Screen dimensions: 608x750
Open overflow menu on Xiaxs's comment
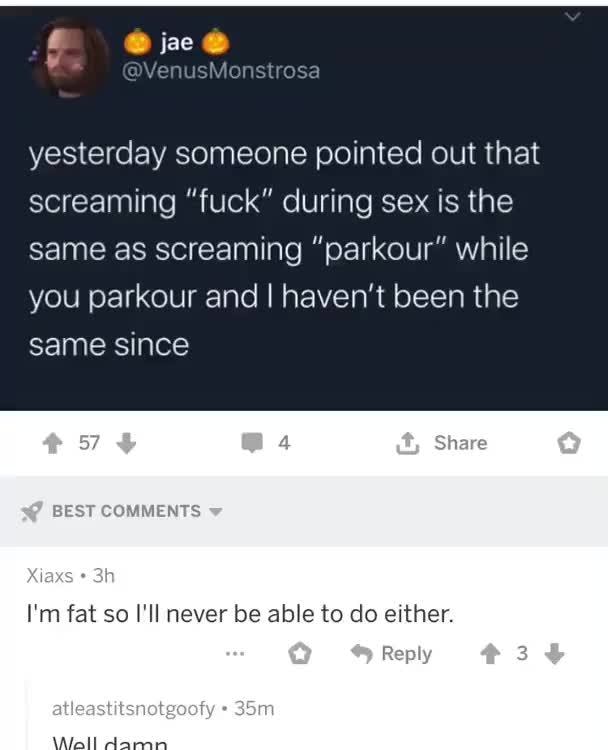pyautogui.click(x=234, y=653)
